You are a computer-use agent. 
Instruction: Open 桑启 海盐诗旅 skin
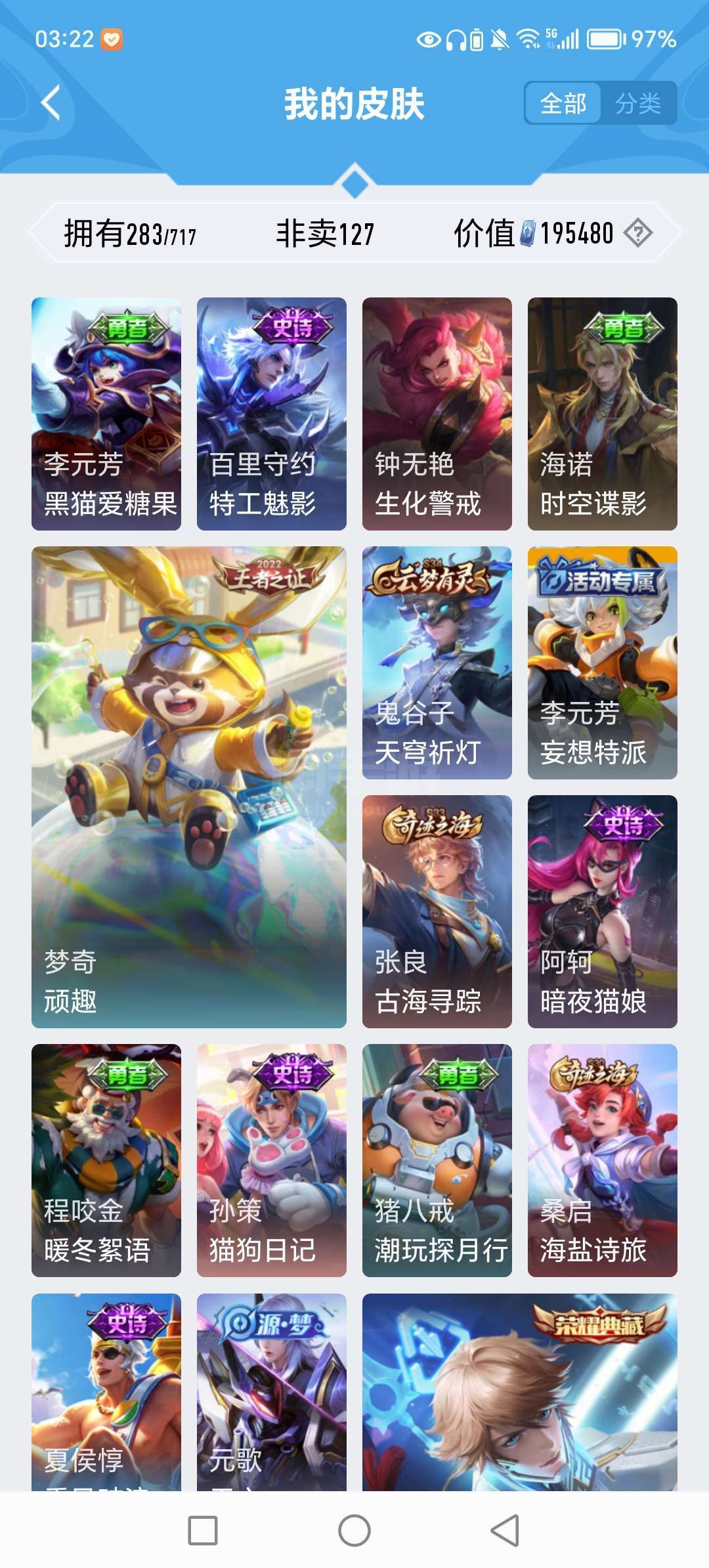(x=603, y=1160)
